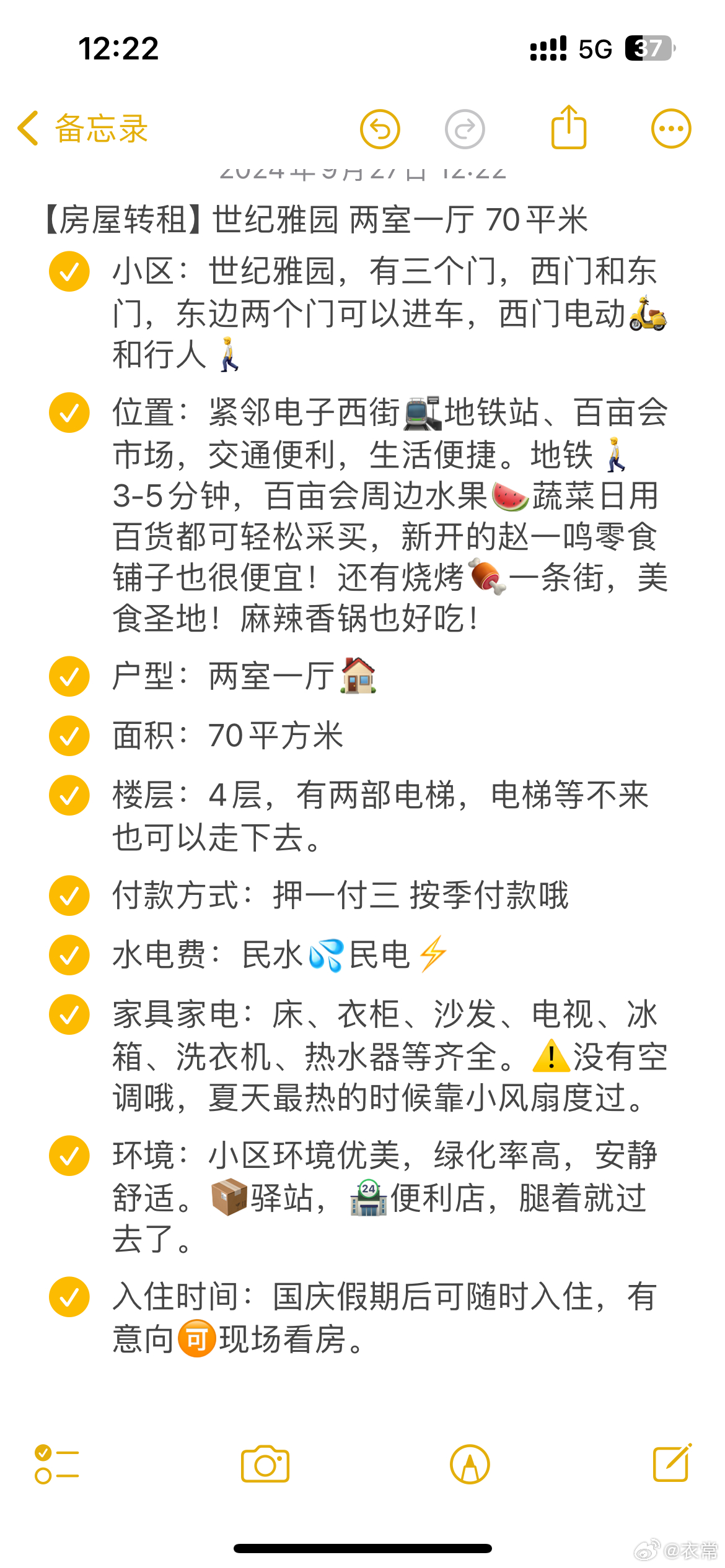Toggle the 面积 checklist circle
The image size is (725, 1568).
coord(69,736)
